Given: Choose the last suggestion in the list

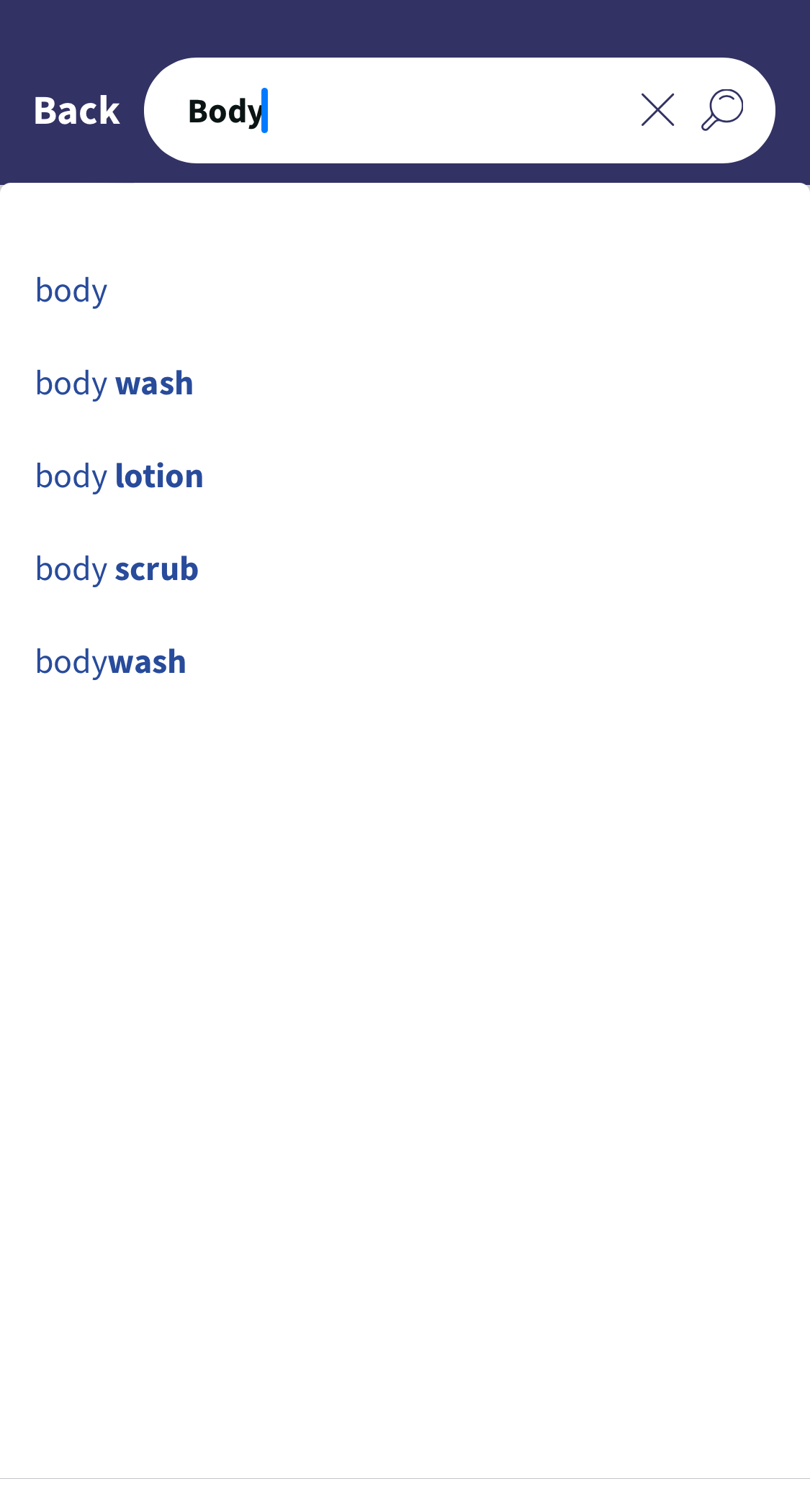Looking at the screenshot, I should (110, 661).
